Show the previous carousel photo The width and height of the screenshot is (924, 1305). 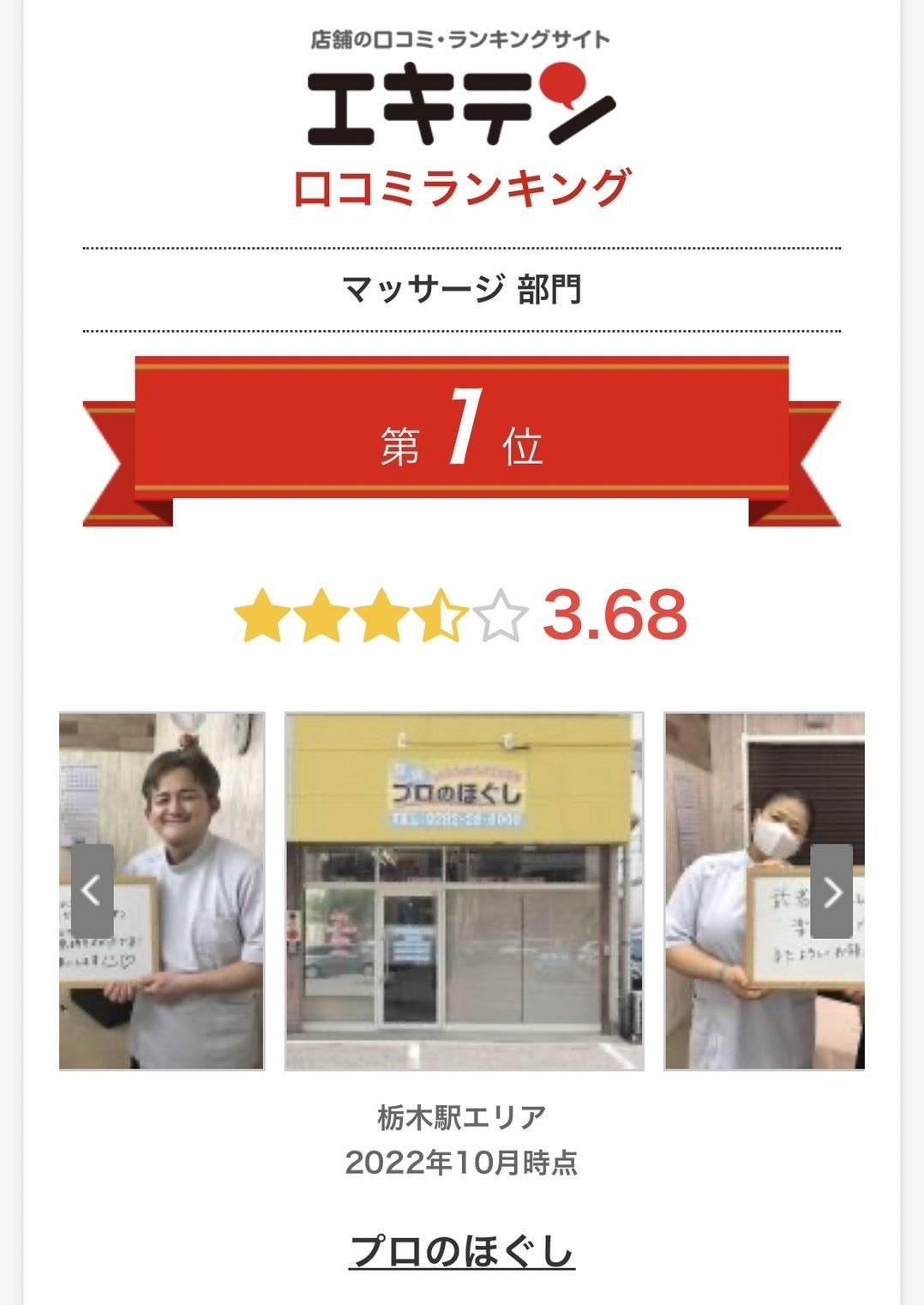click(x=92, y=891)
